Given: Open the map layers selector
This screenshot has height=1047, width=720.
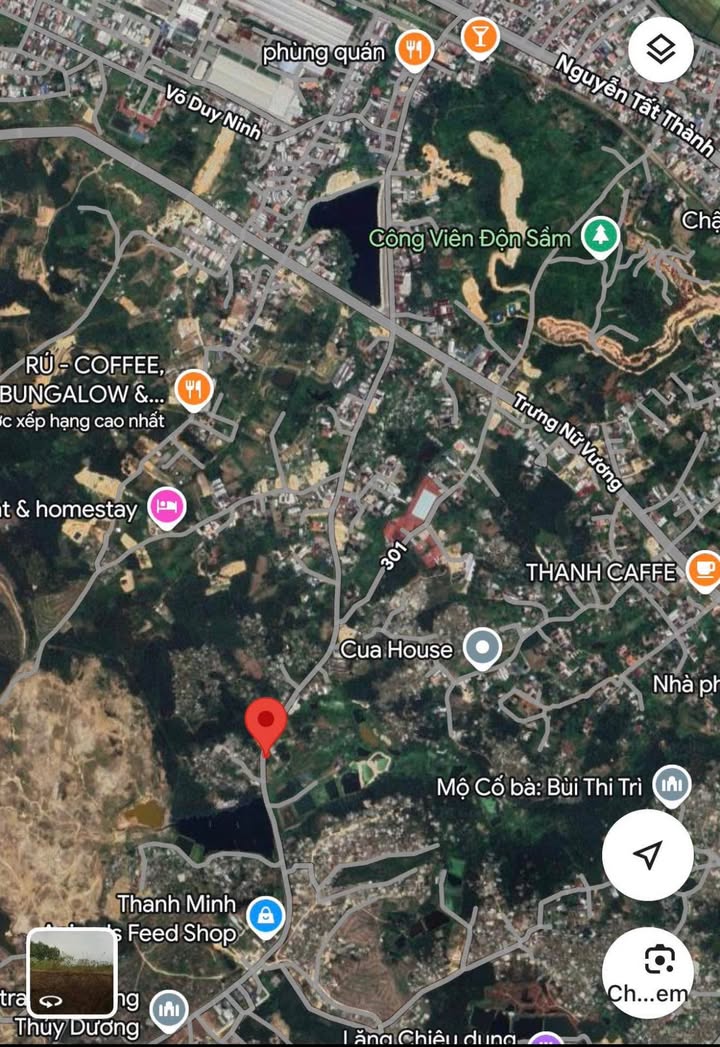Looking at the screenshot, I should pos(661,49).
